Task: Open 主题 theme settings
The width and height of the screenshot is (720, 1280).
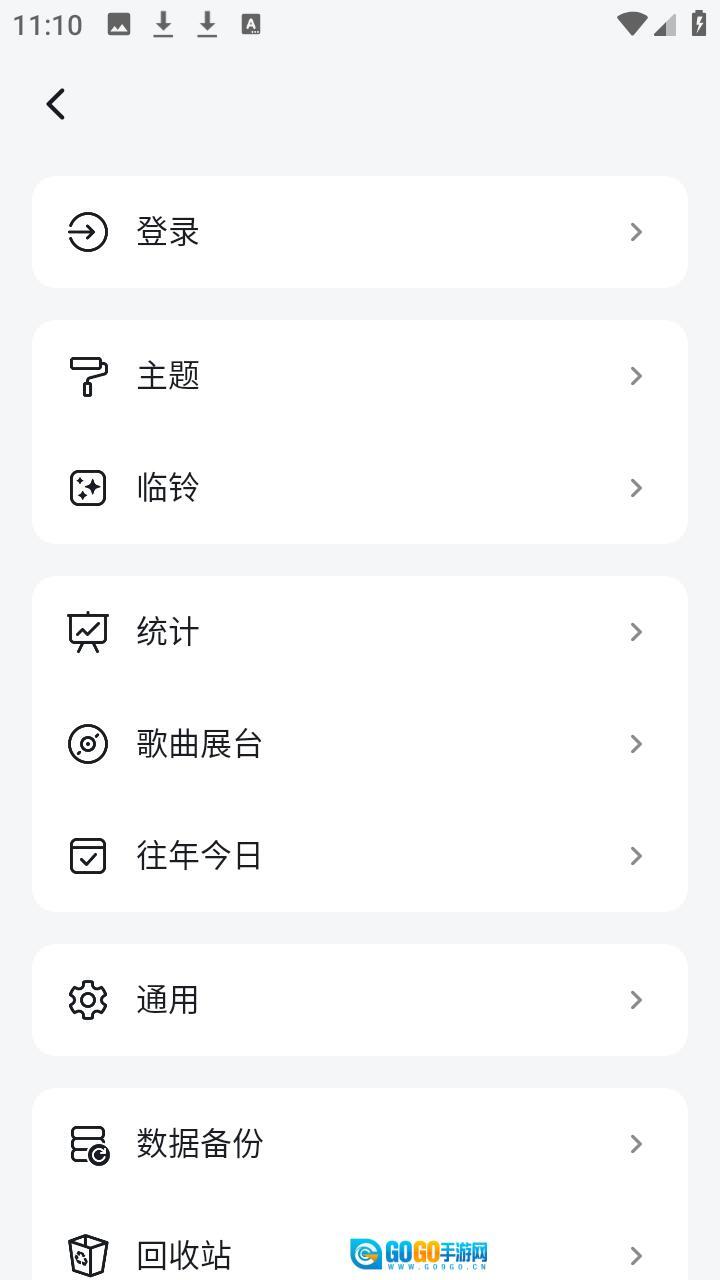Action: point(360,376)
